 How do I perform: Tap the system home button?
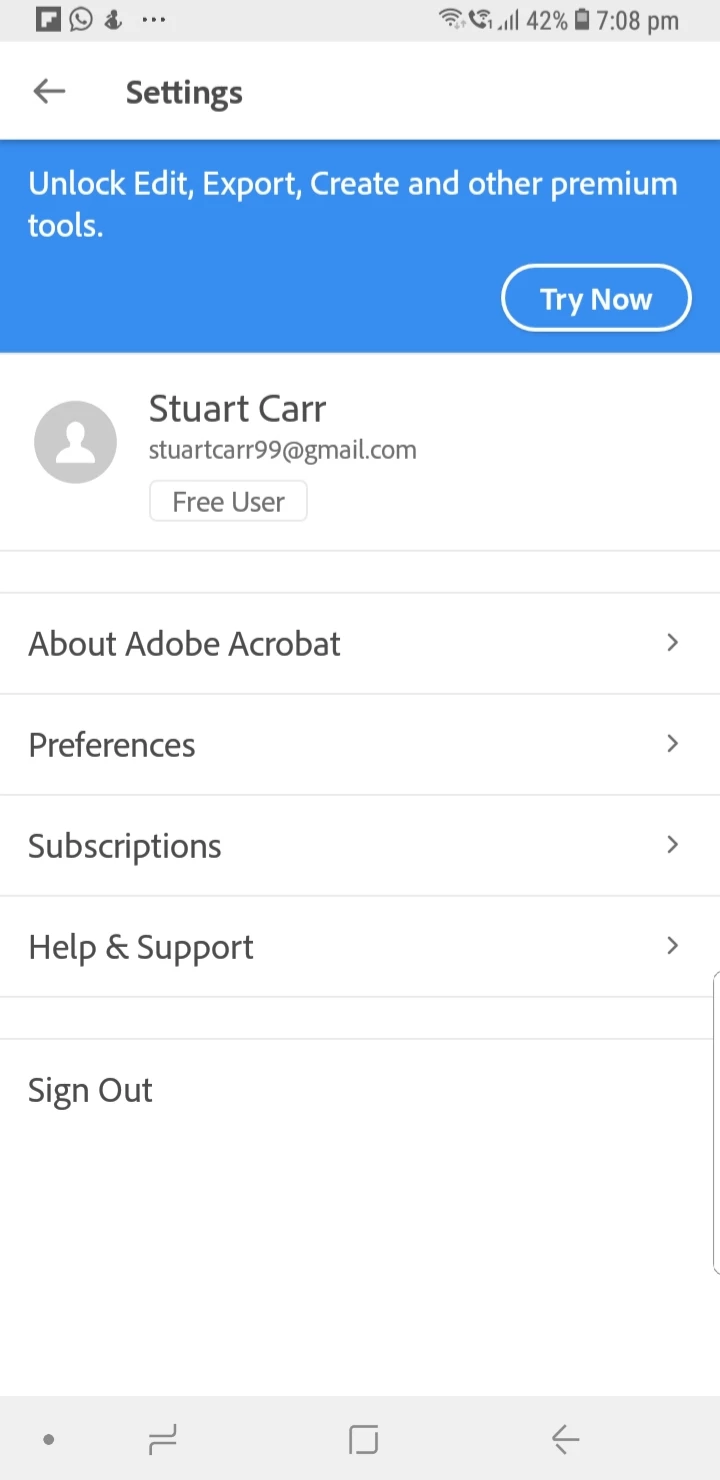363,1440
